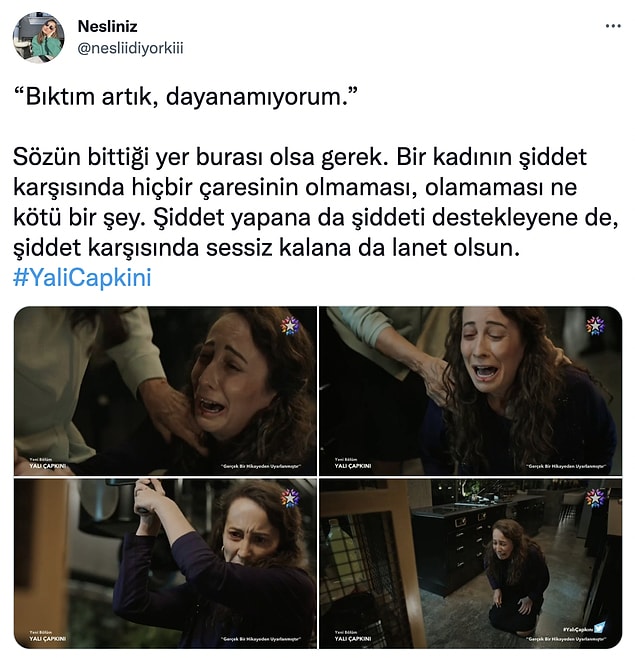Image resolution: width=635 pixels, height=658 pixels.
Task: View the bottom-left photo of the tweet
Action: [x=164, y=563]
